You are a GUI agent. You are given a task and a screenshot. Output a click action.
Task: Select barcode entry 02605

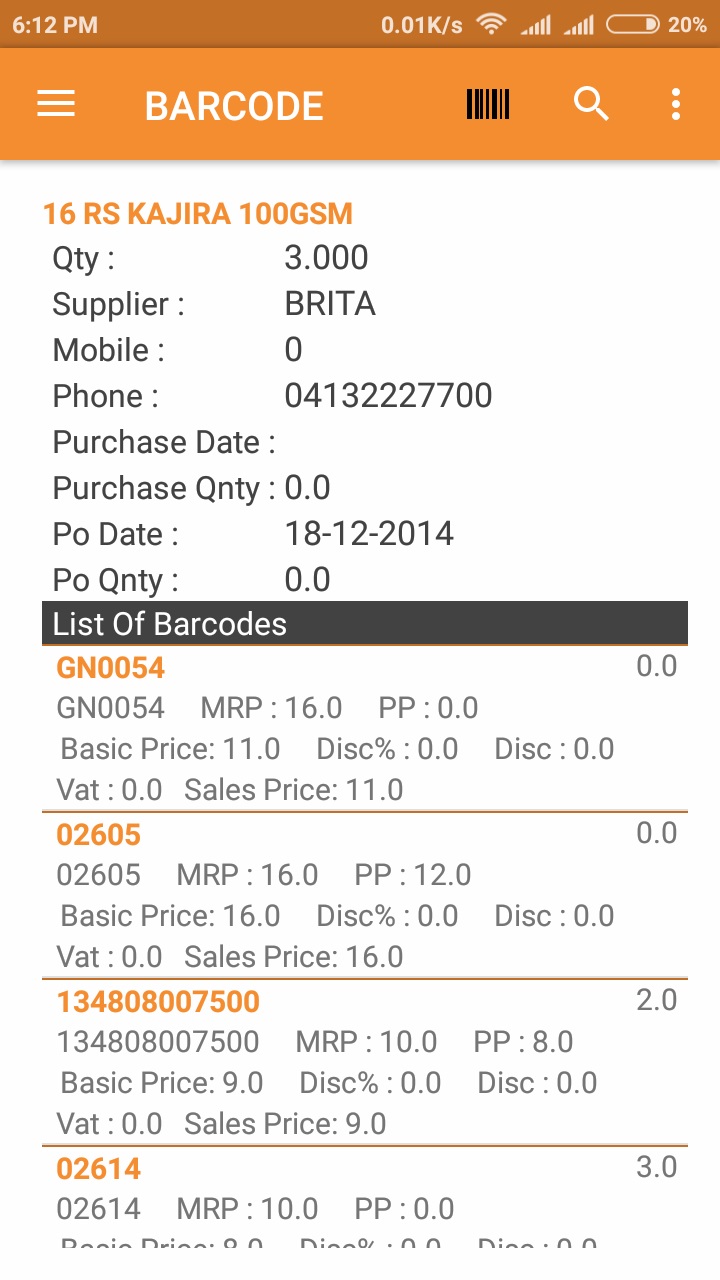365,895
